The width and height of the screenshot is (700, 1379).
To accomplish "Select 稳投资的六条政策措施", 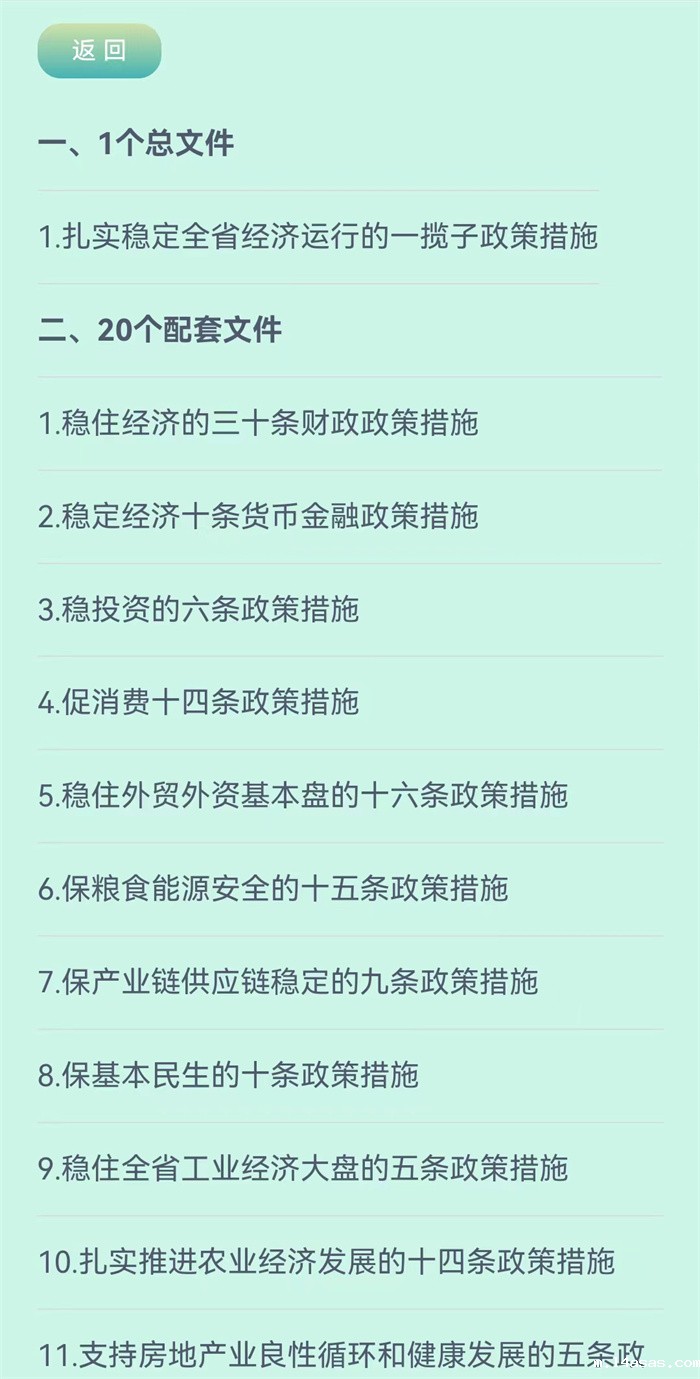I will 199,609.
